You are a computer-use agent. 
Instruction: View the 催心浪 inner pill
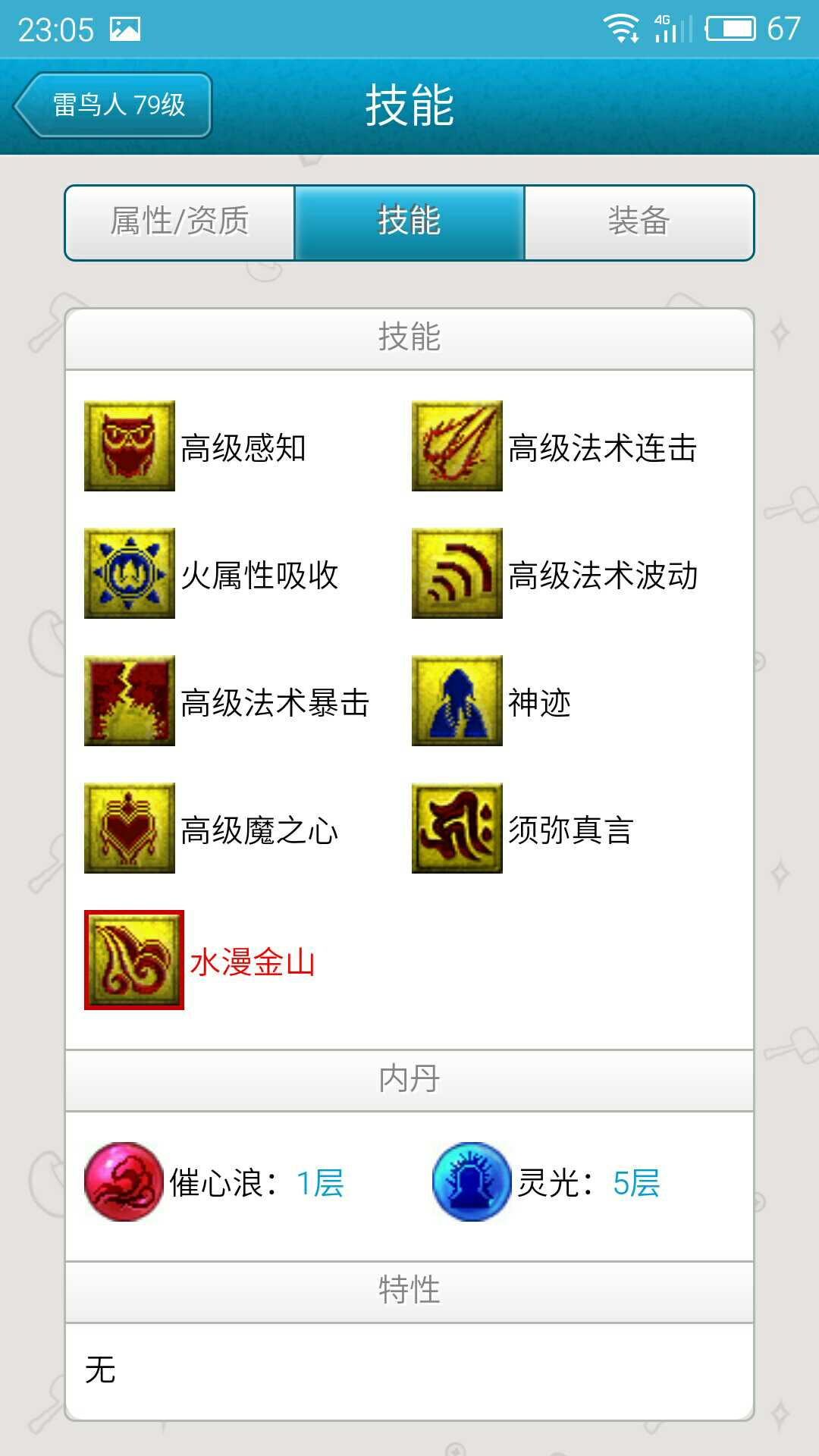click(124, 1181)
